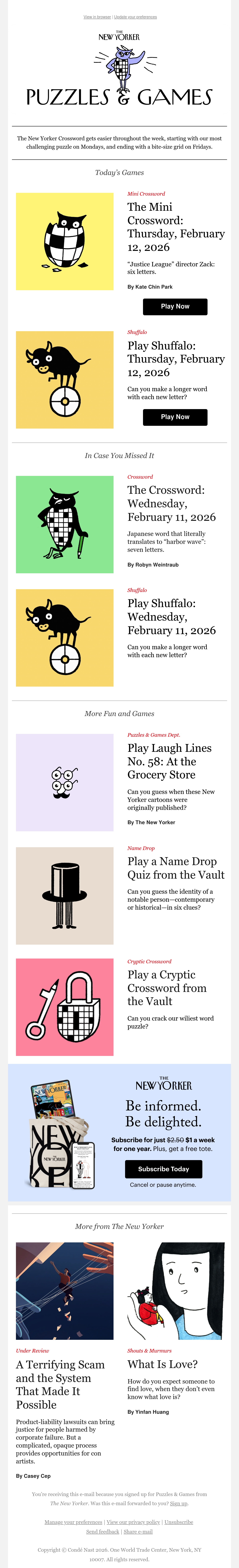This screenshot has width=239, height=1568.
Task: Open the Laugh Lines No. 58 title
Action: tap(169, 762)
